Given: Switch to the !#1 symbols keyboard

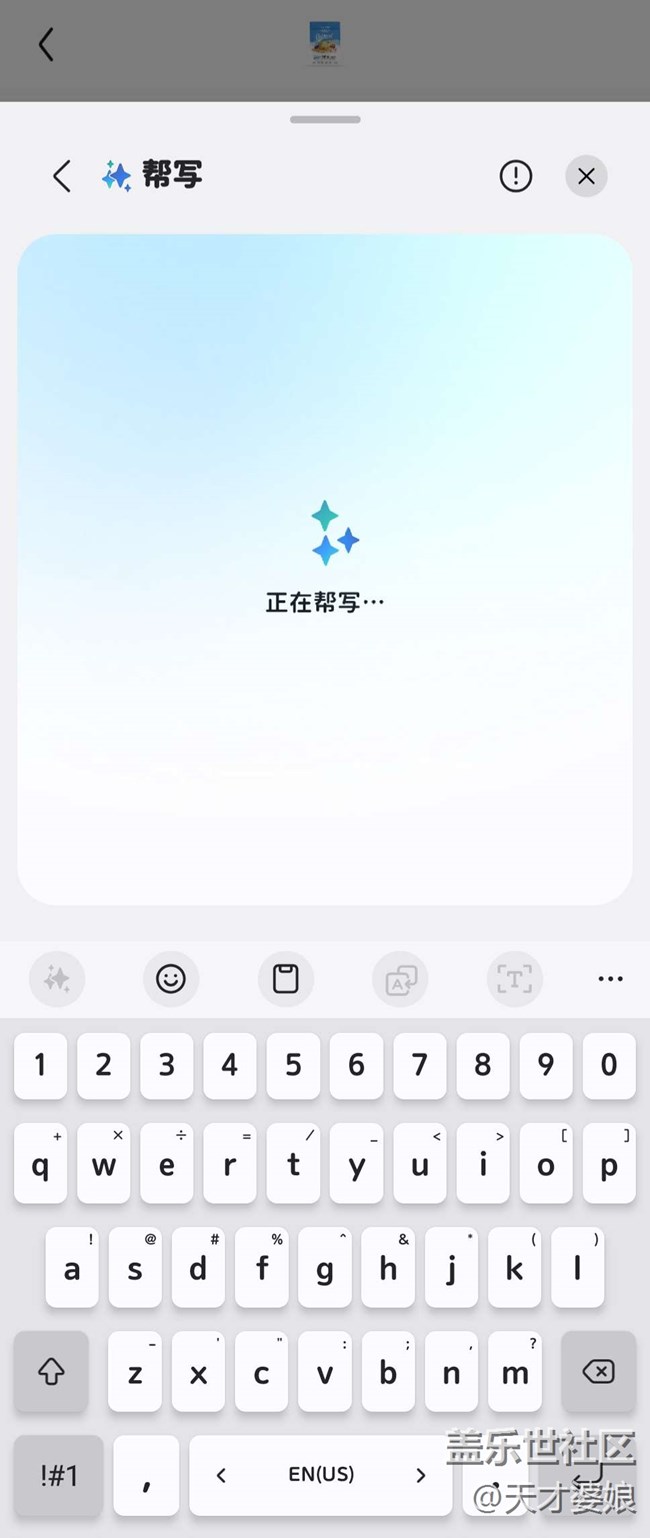Looking at the screenshot, I should (x=59, y=1475).
